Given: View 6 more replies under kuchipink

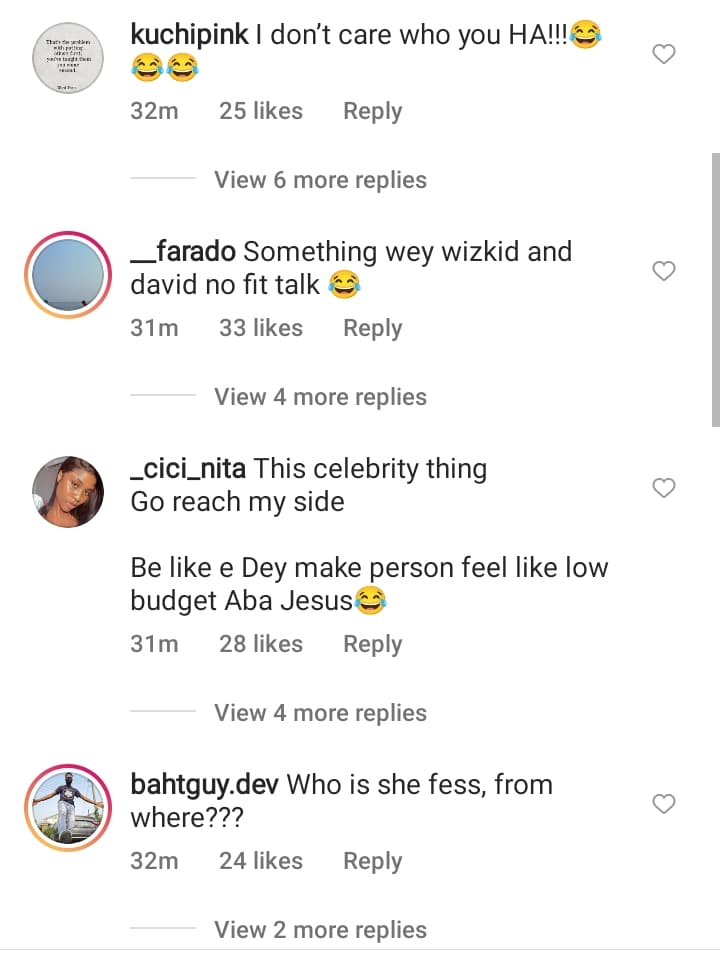Looking at the screenshot, I should (x=320, y=180).
